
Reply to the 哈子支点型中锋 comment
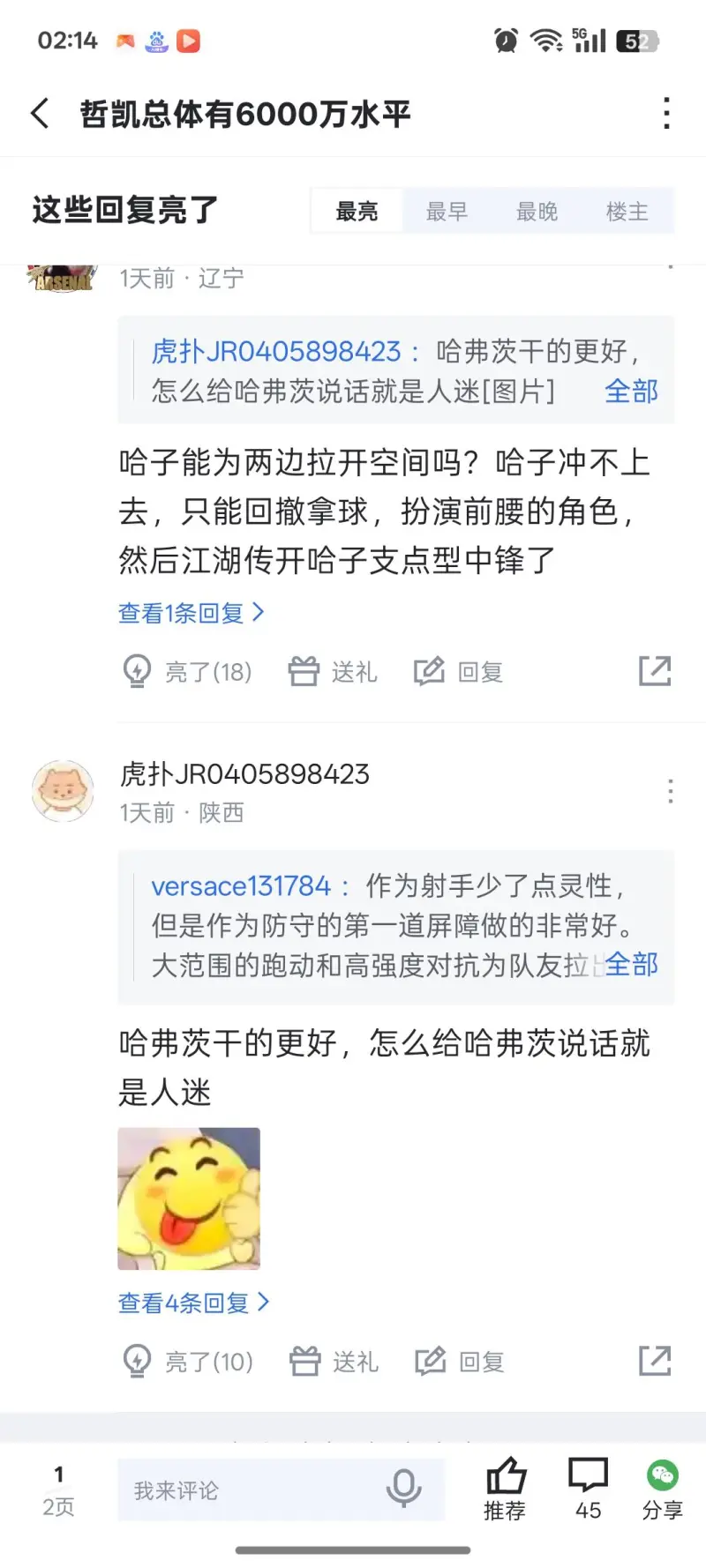coord(459,672)
